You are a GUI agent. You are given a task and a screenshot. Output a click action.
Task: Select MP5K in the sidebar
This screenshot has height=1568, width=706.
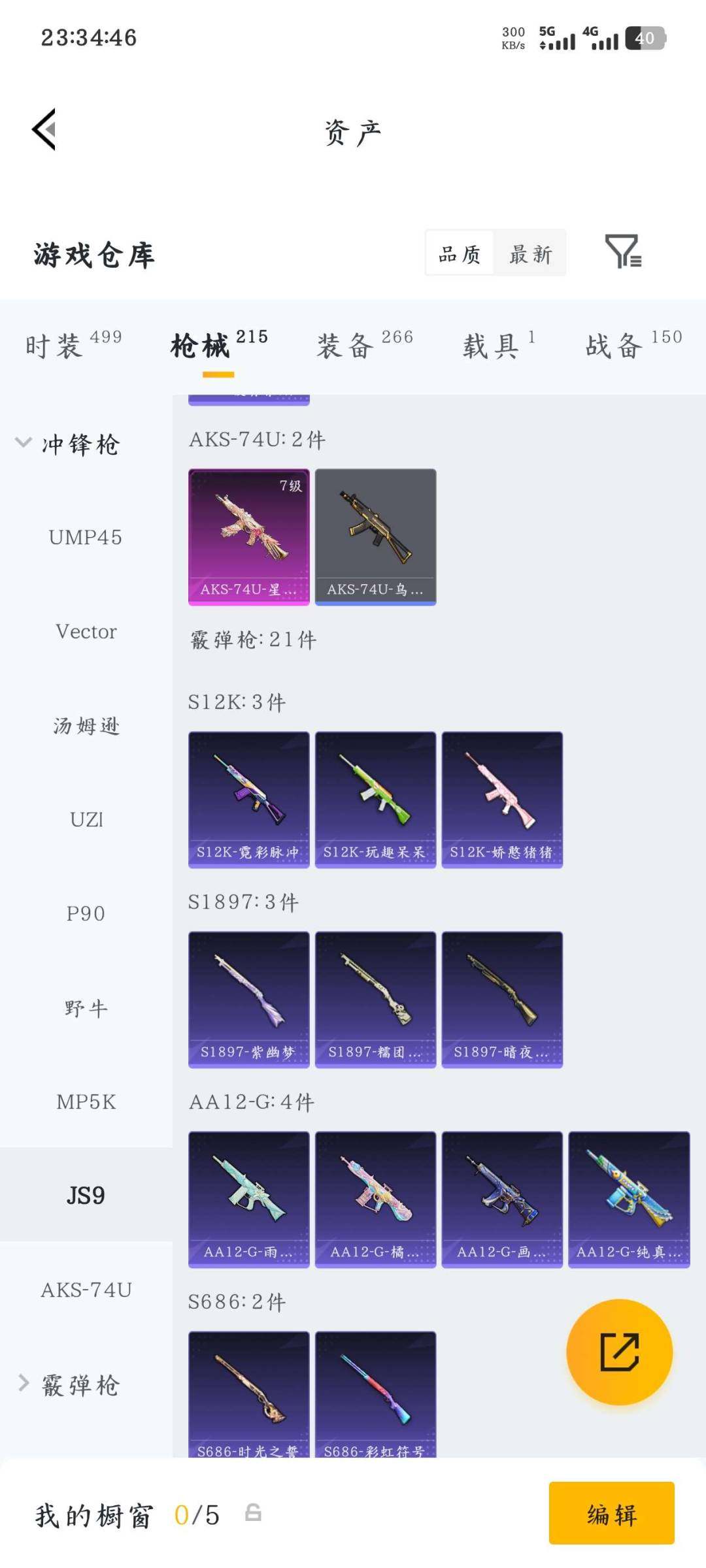click(x=86, y=1102)
